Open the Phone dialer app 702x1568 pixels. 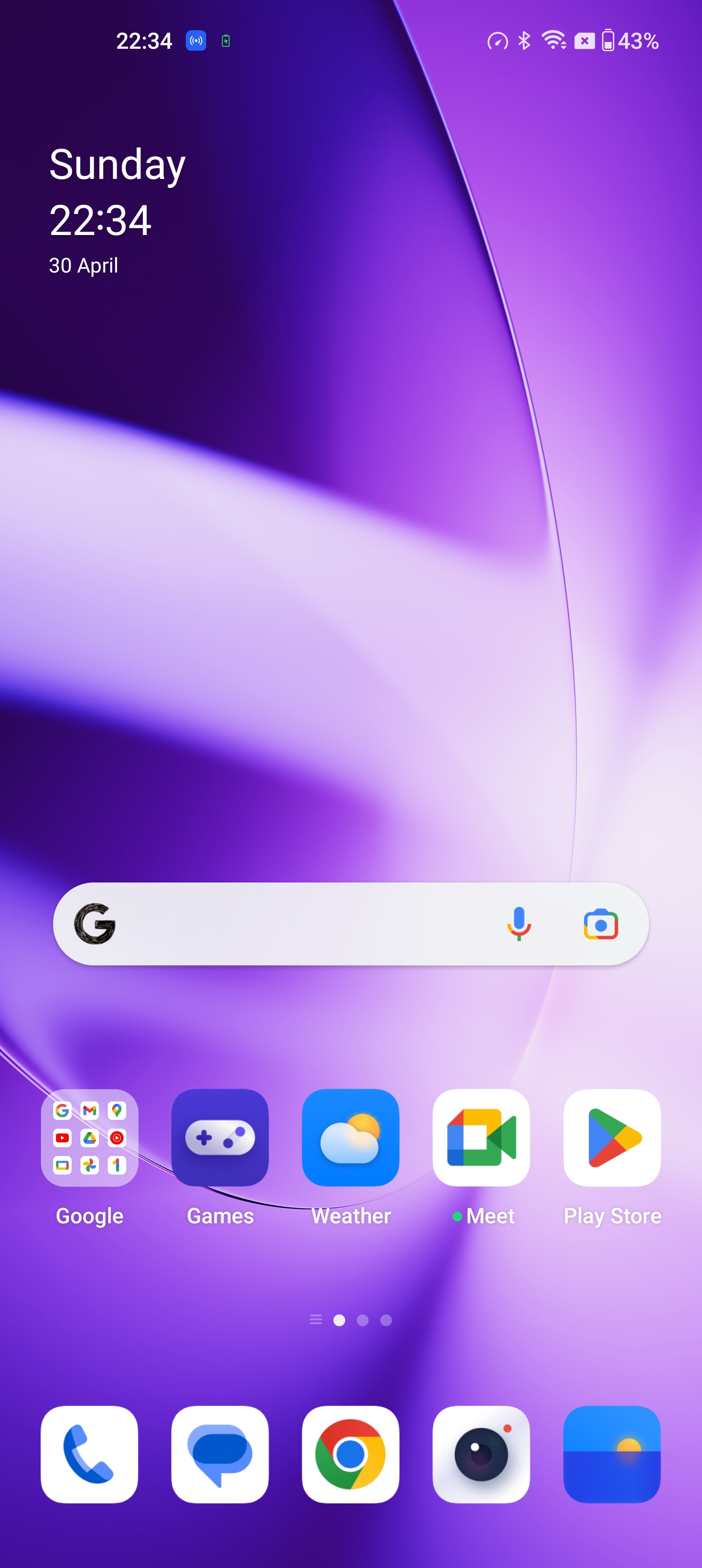point(90,1453)
